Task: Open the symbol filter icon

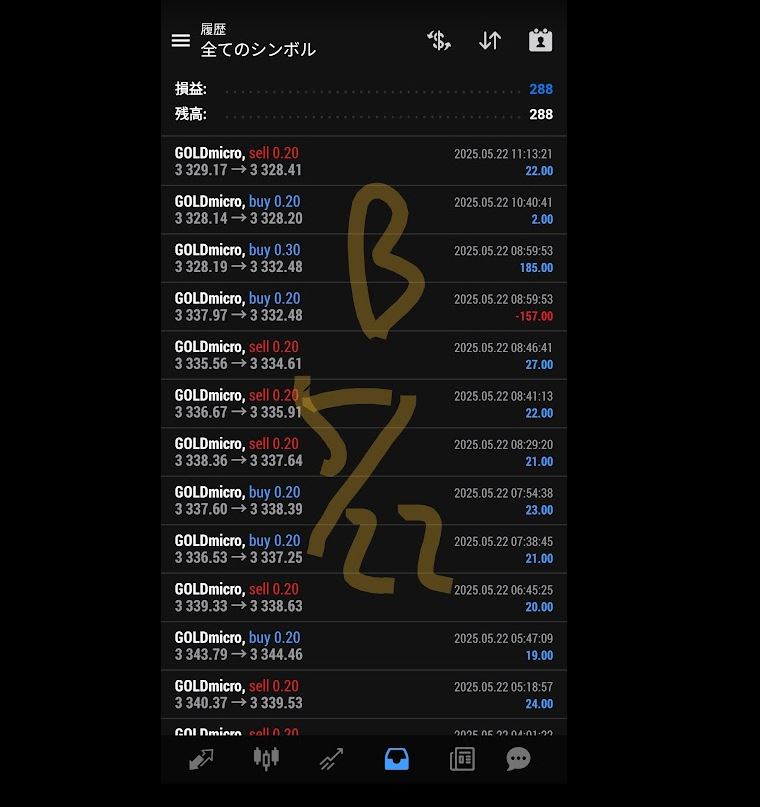Action: pos(439,41)
